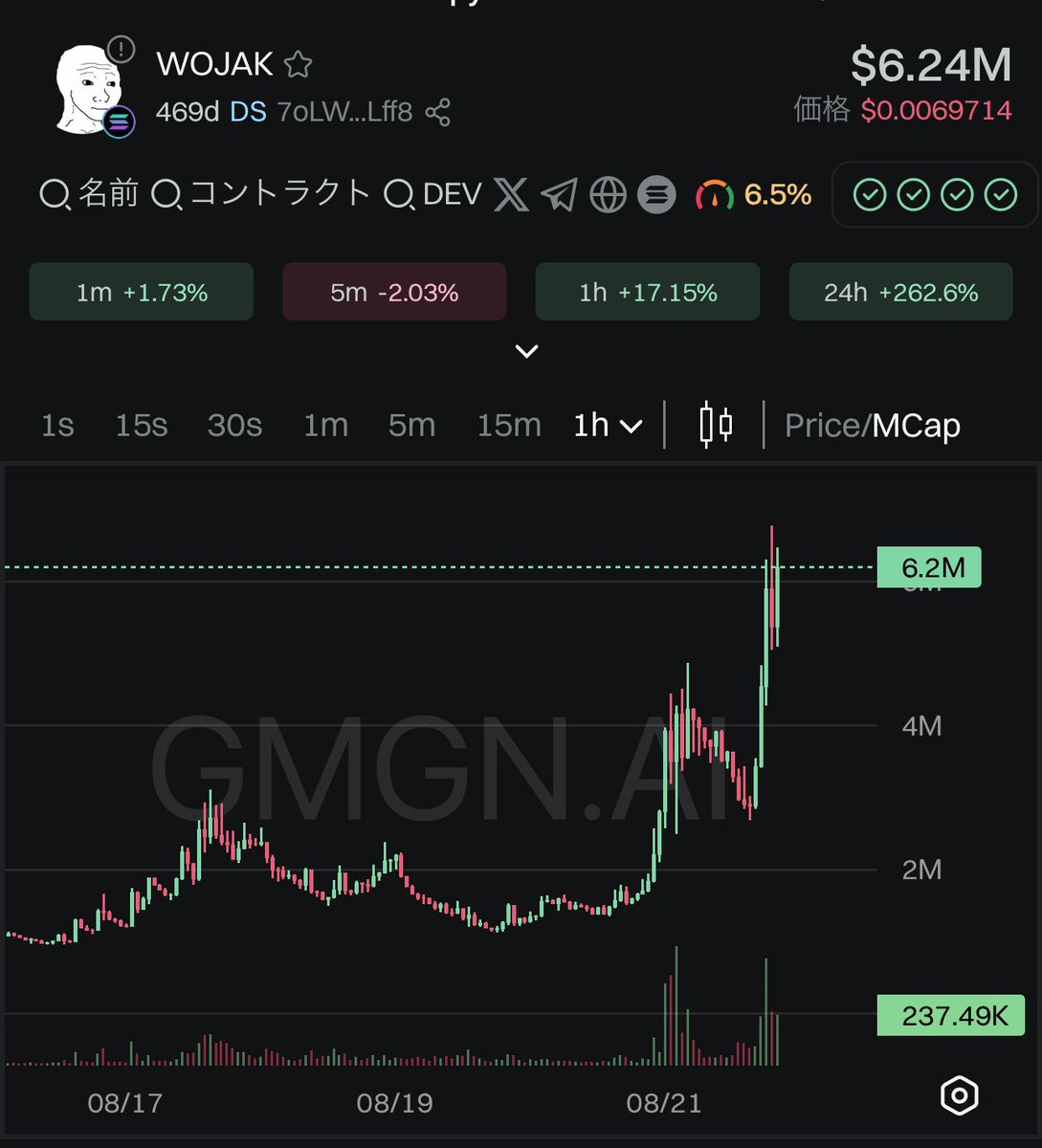Change chart to 5m candles
Viewport: 1042px width, 1148px height.
click(411, 425)
